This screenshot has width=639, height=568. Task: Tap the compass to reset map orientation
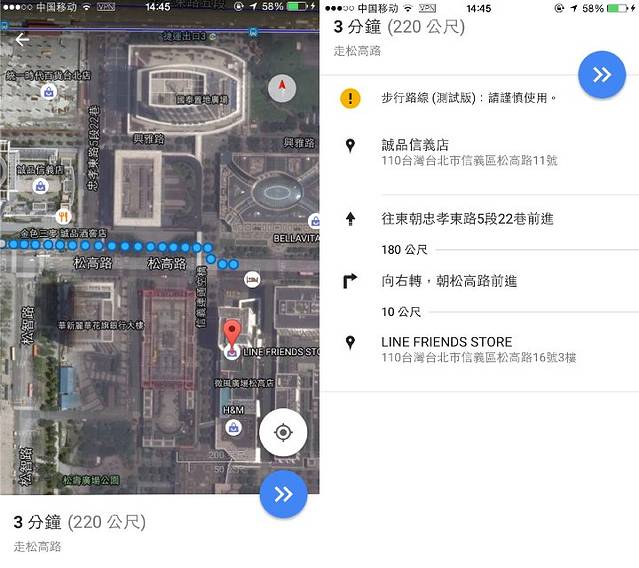(x=282, y=89)
